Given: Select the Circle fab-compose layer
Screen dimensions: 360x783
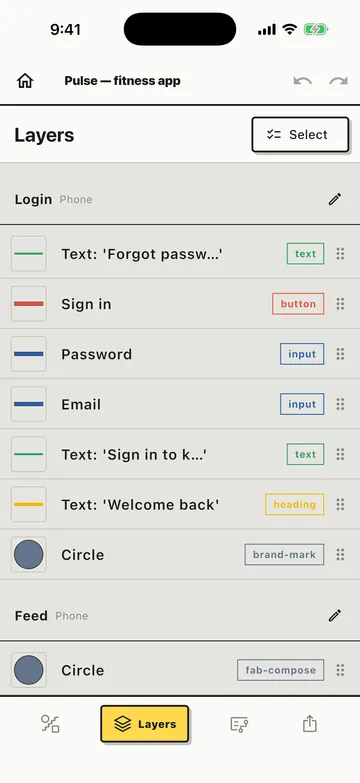Looking at the screenshot, I should tap(180, 670).
